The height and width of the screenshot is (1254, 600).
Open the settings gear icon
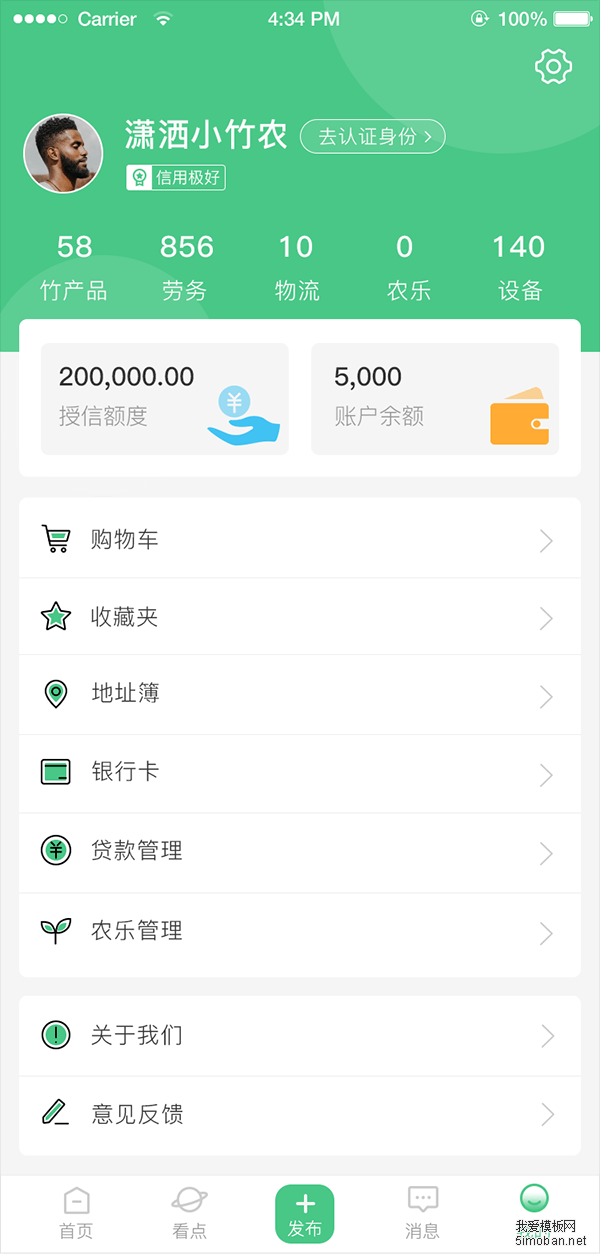pyautogui.click(x=553, y=67)
